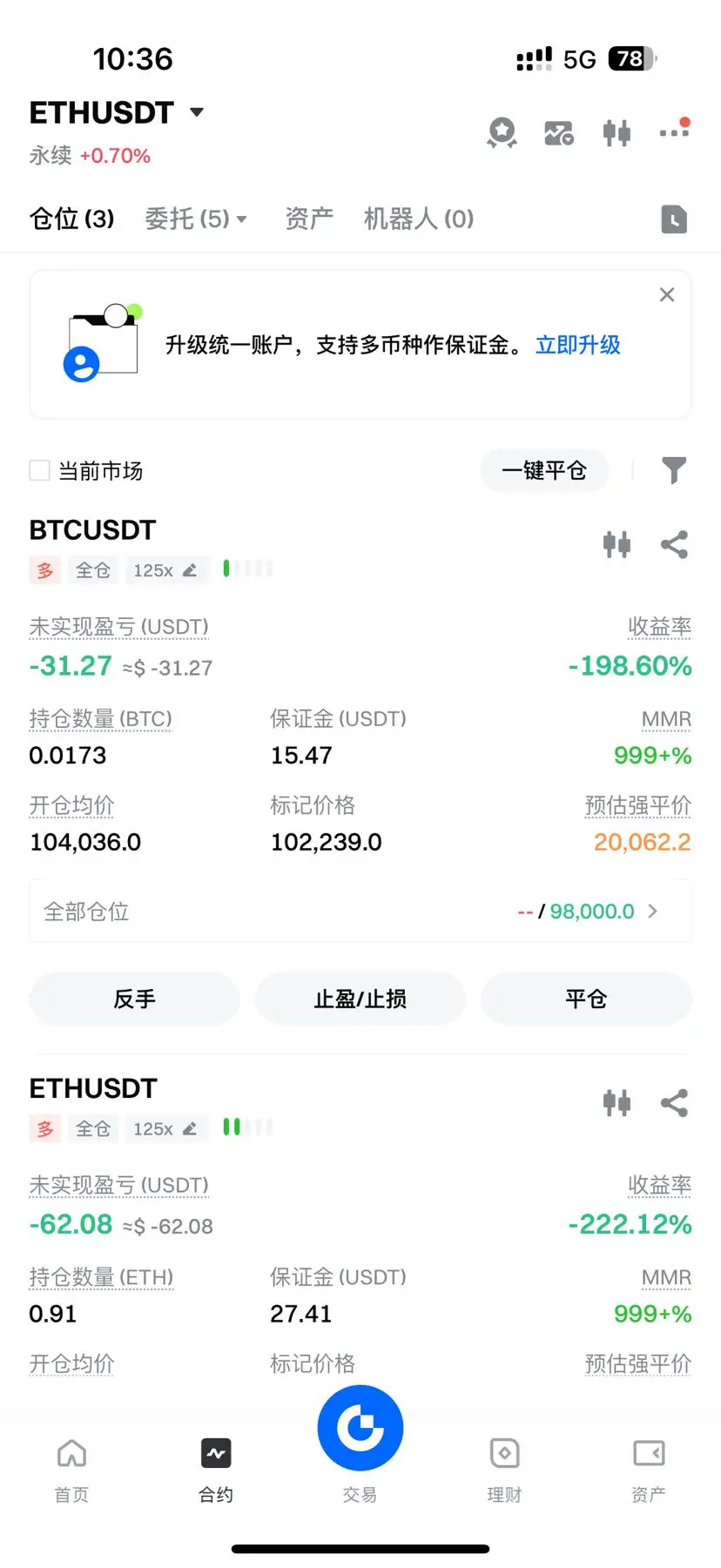Viewport: 721px width, 1568px height.
Task: Go to the 首页 tab
Action: pyautogui.click(x=71, y=1469)
